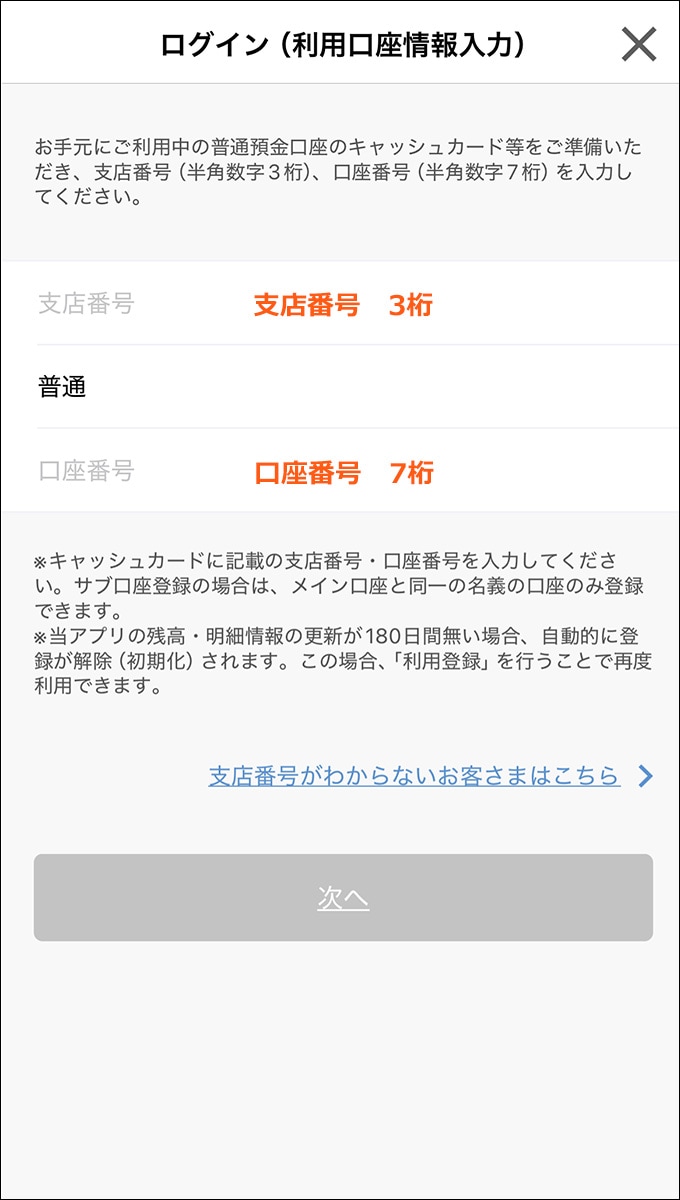This screenshot has width=680, height=1200.
Task: Tap the 支店番号 input field
Action: point(340,304)
